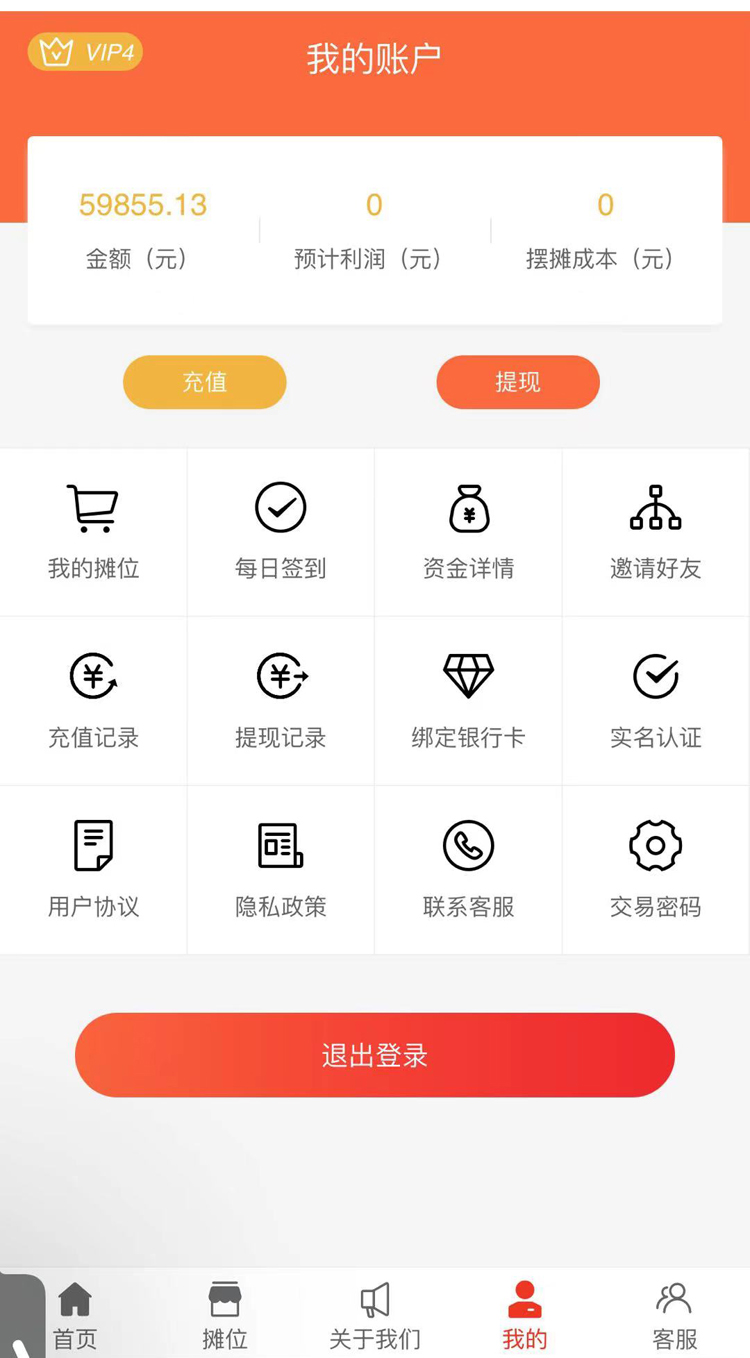Switch to the 首页 home tab
This screenshot has width=750, height=1358.
coord(75,1315)
